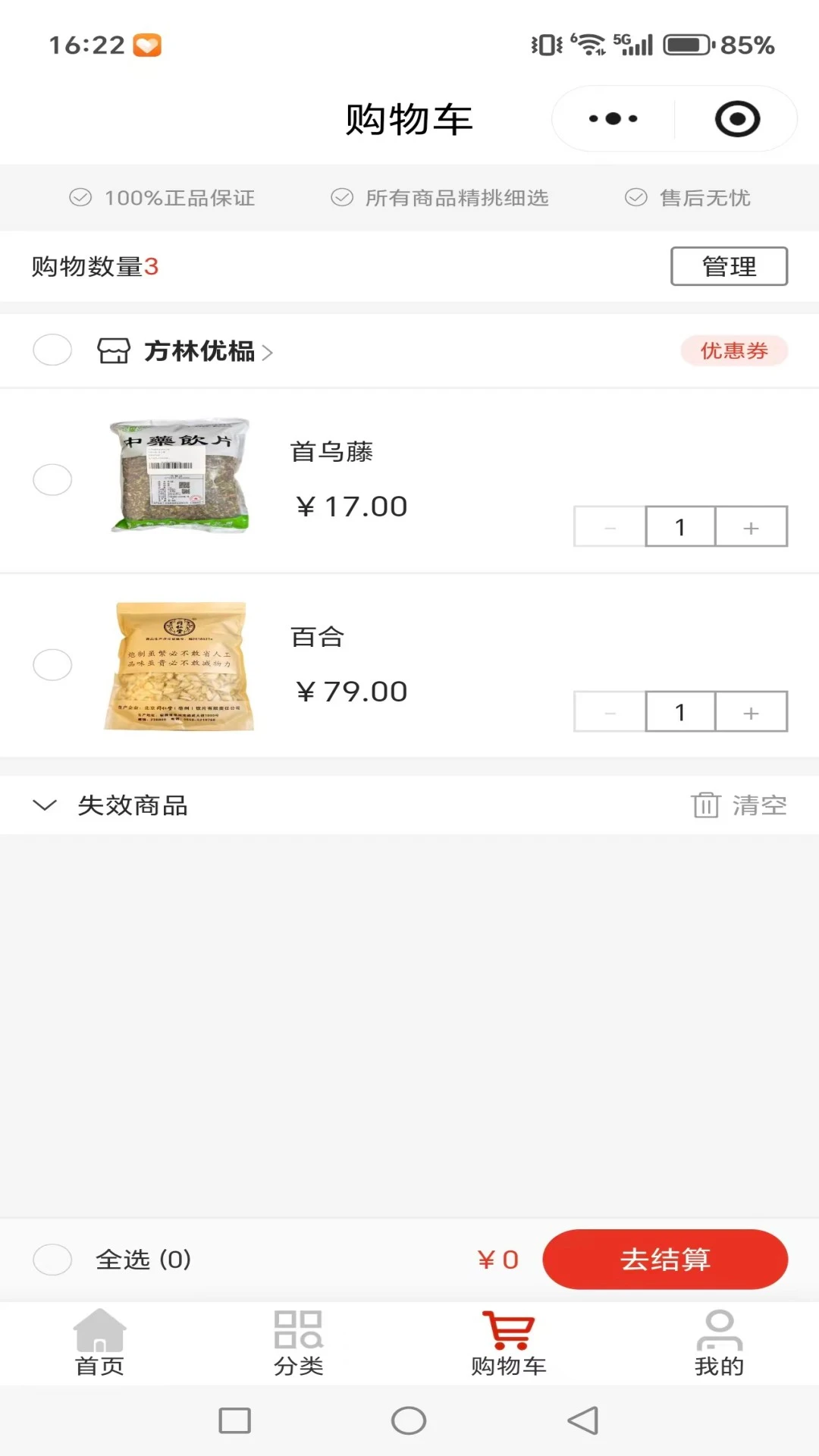The image size is (819, 1456).
Task: Enable 全选 to select all items
Action: point(52,1259)
